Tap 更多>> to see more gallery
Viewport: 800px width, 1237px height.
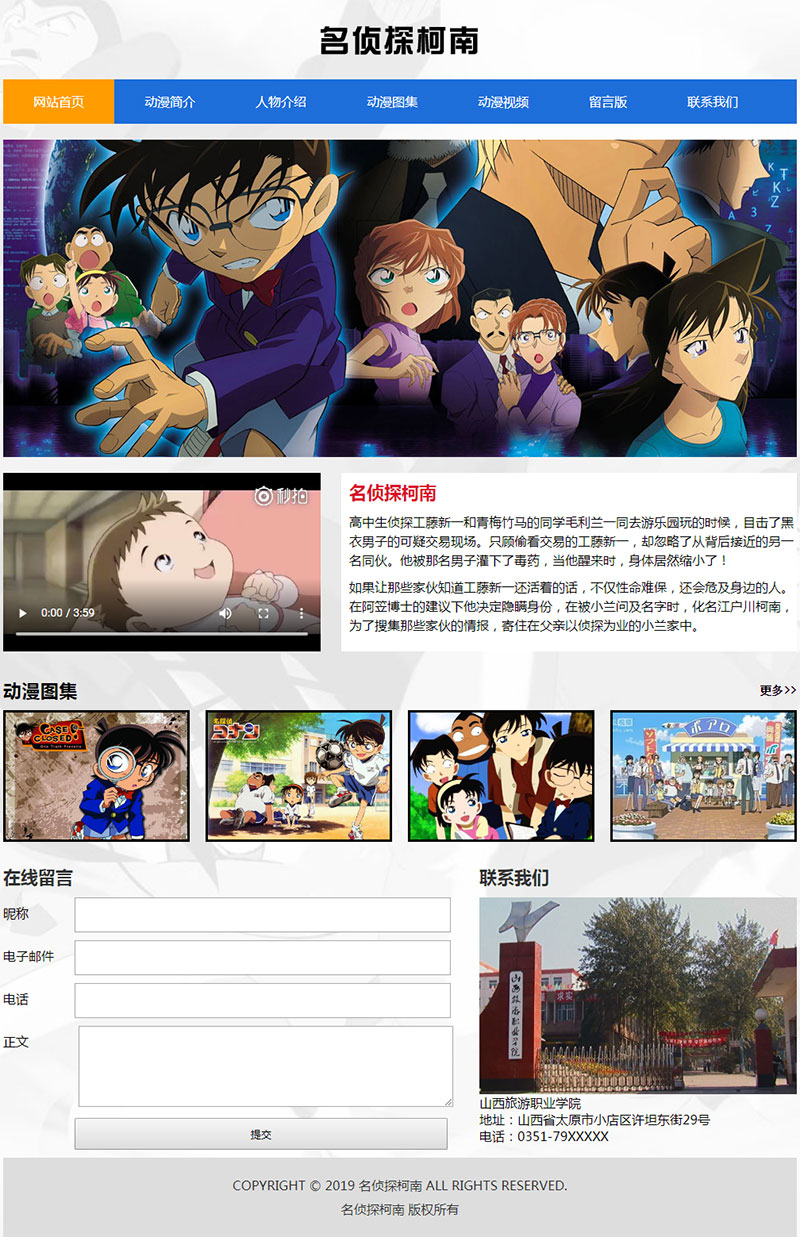[777, 690]
